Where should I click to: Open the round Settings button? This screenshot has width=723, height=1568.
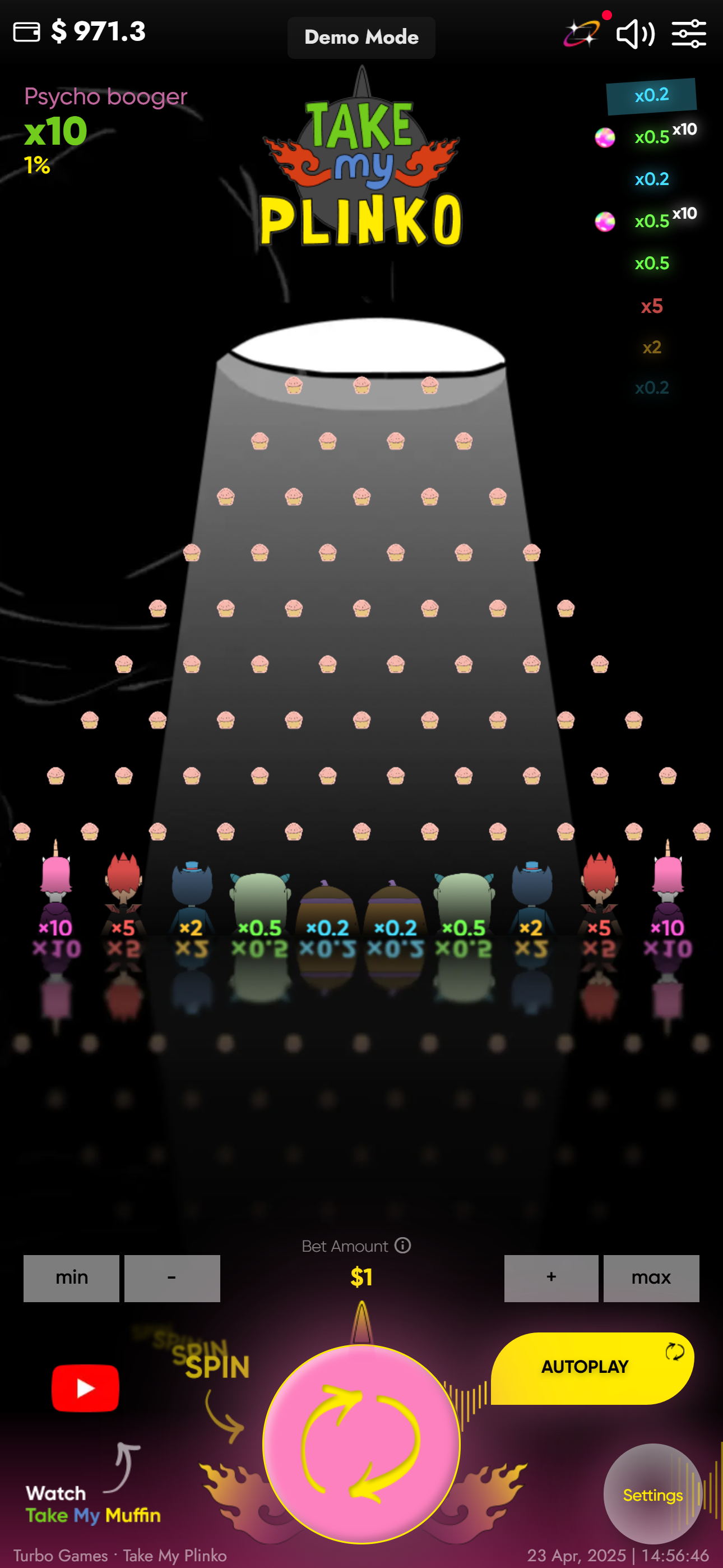652,1495
